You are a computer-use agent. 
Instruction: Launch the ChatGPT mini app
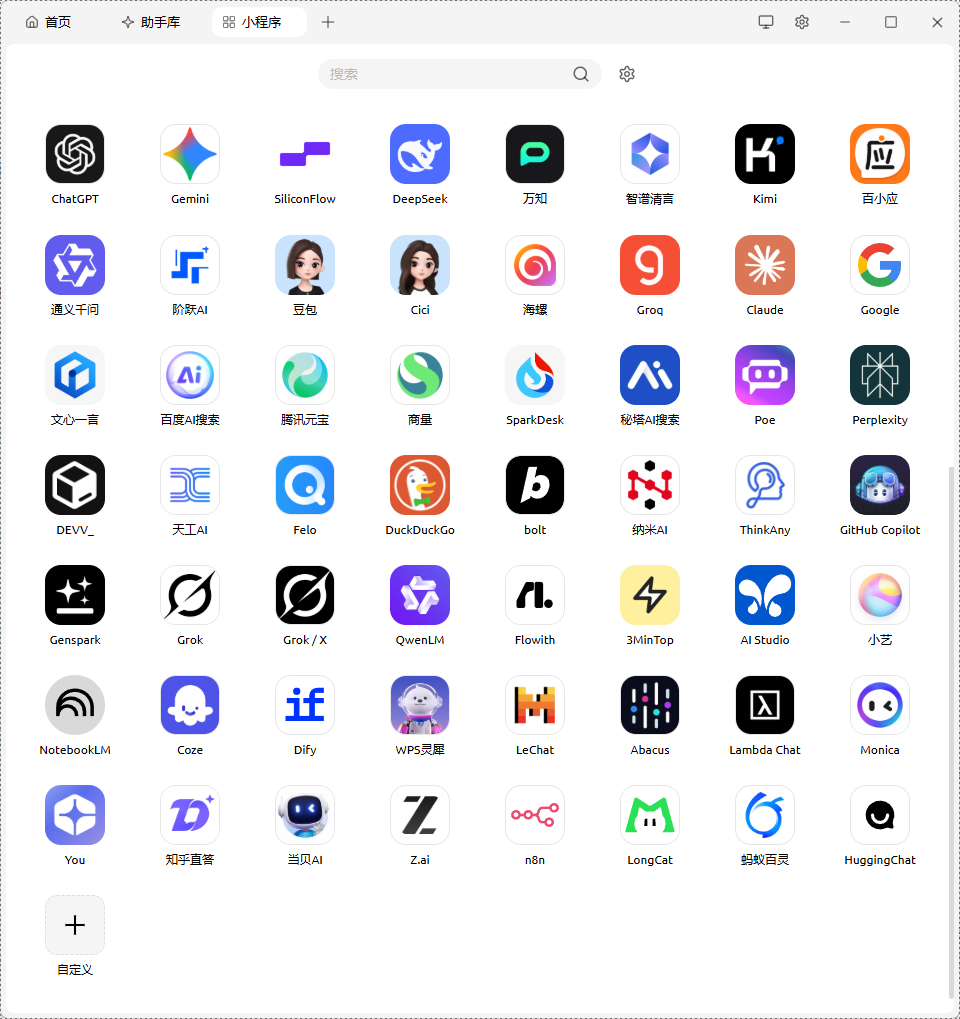75,155
